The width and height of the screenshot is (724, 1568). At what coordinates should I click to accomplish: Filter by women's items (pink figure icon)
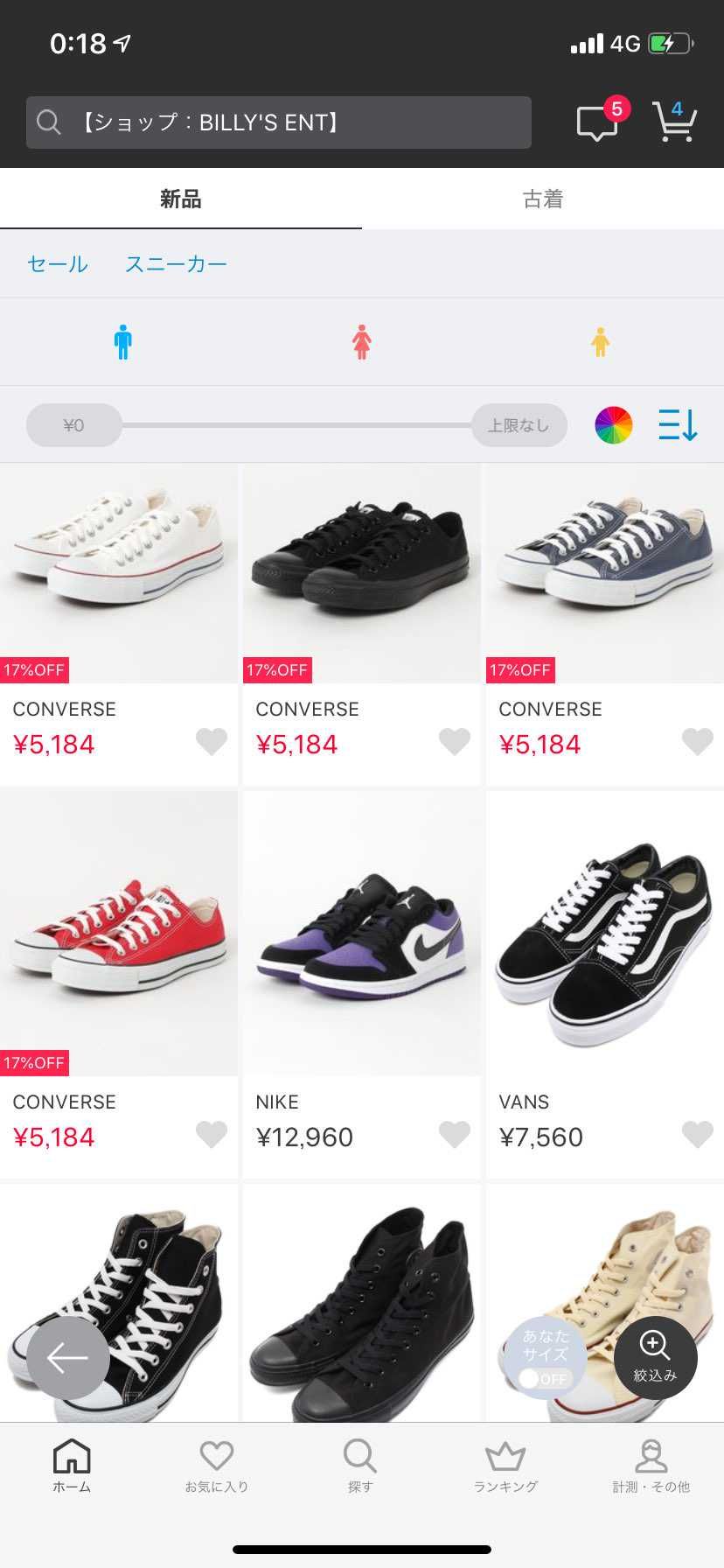point(362,342)
